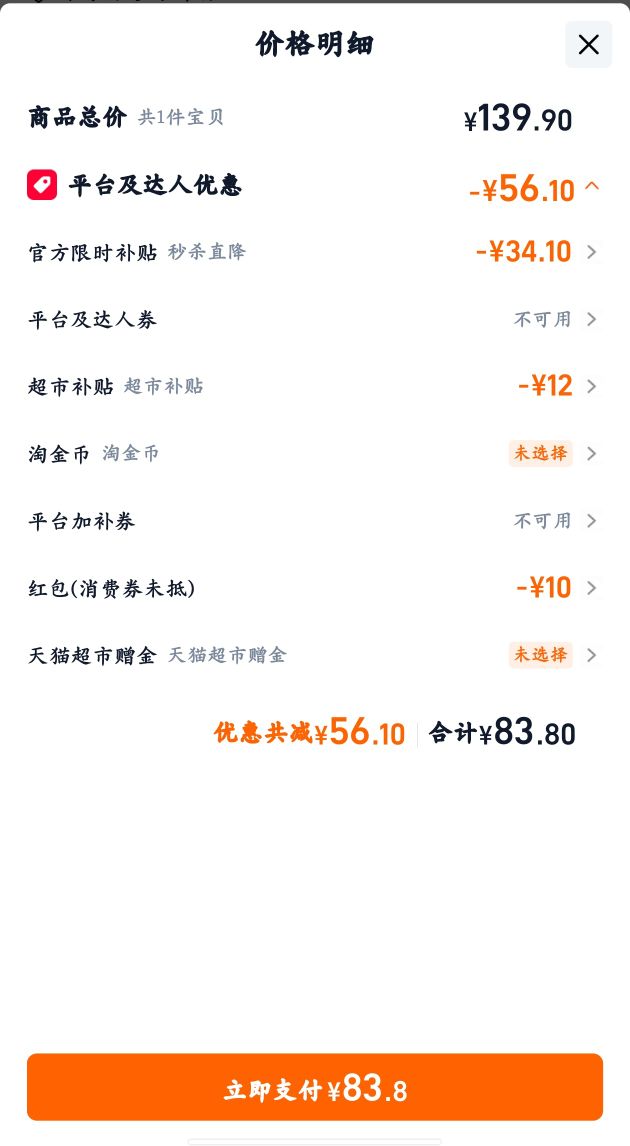Viewport: 630px width, 1146px height.
Task: Close the 价格明细 price details sheet
Action: (588, 45)
